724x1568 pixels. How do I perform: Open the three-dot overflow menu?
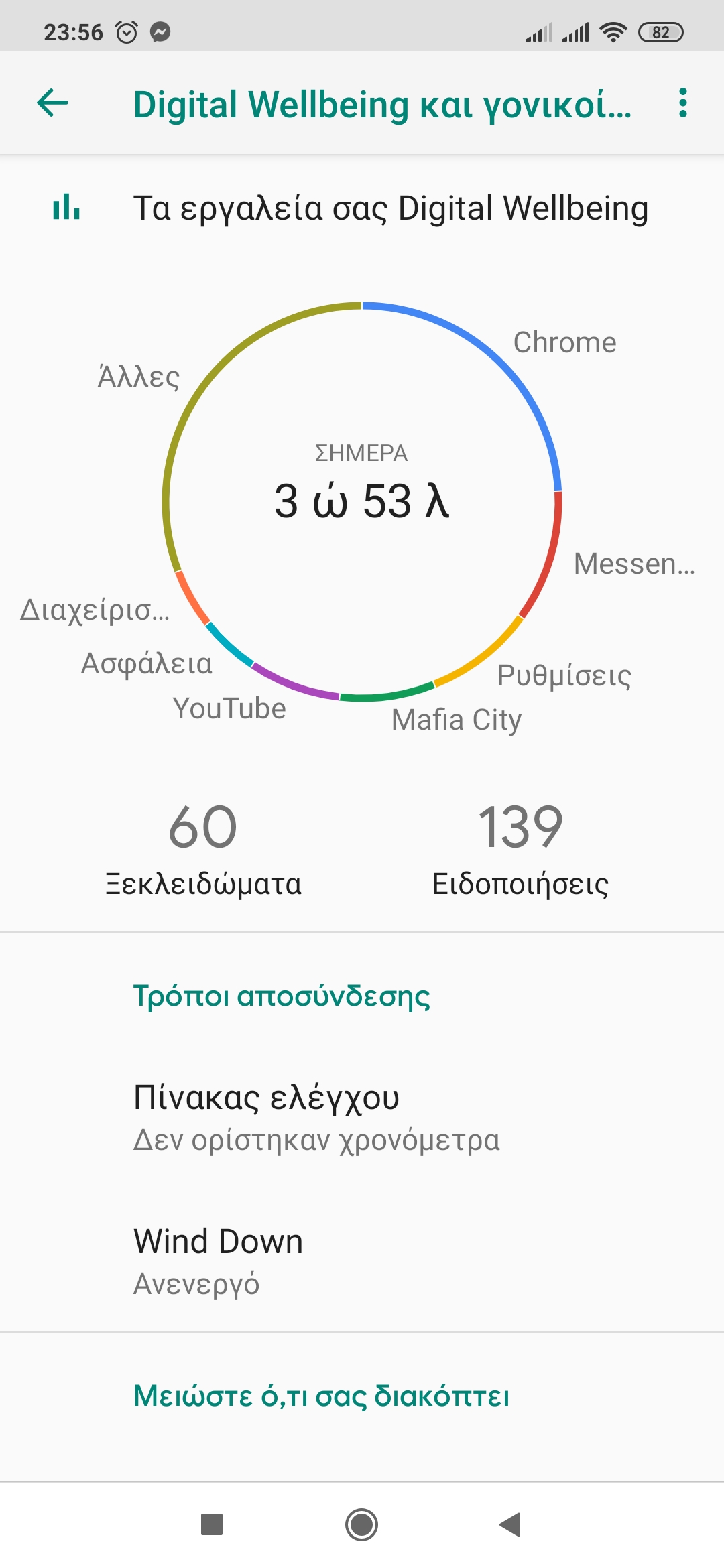click(682, 103)
